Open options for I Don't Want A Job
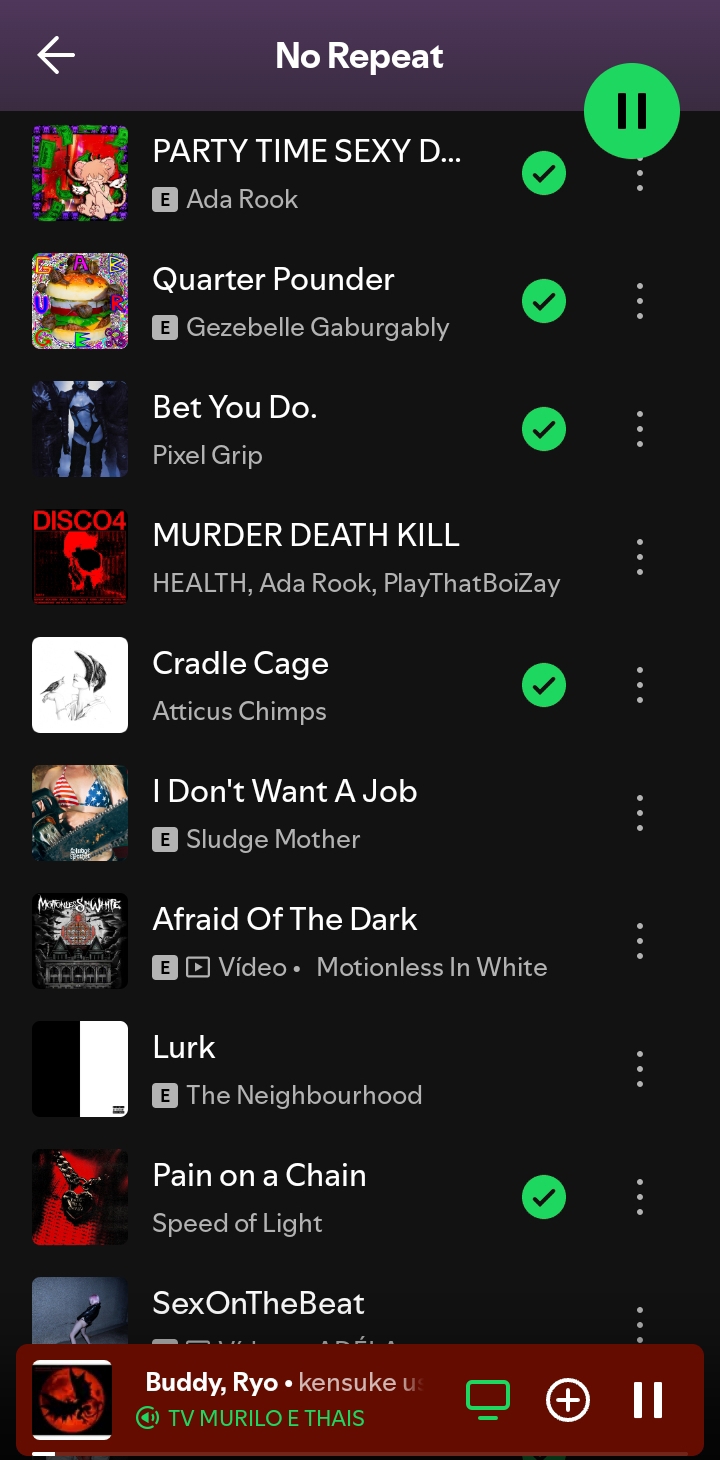 click(640, 813)
